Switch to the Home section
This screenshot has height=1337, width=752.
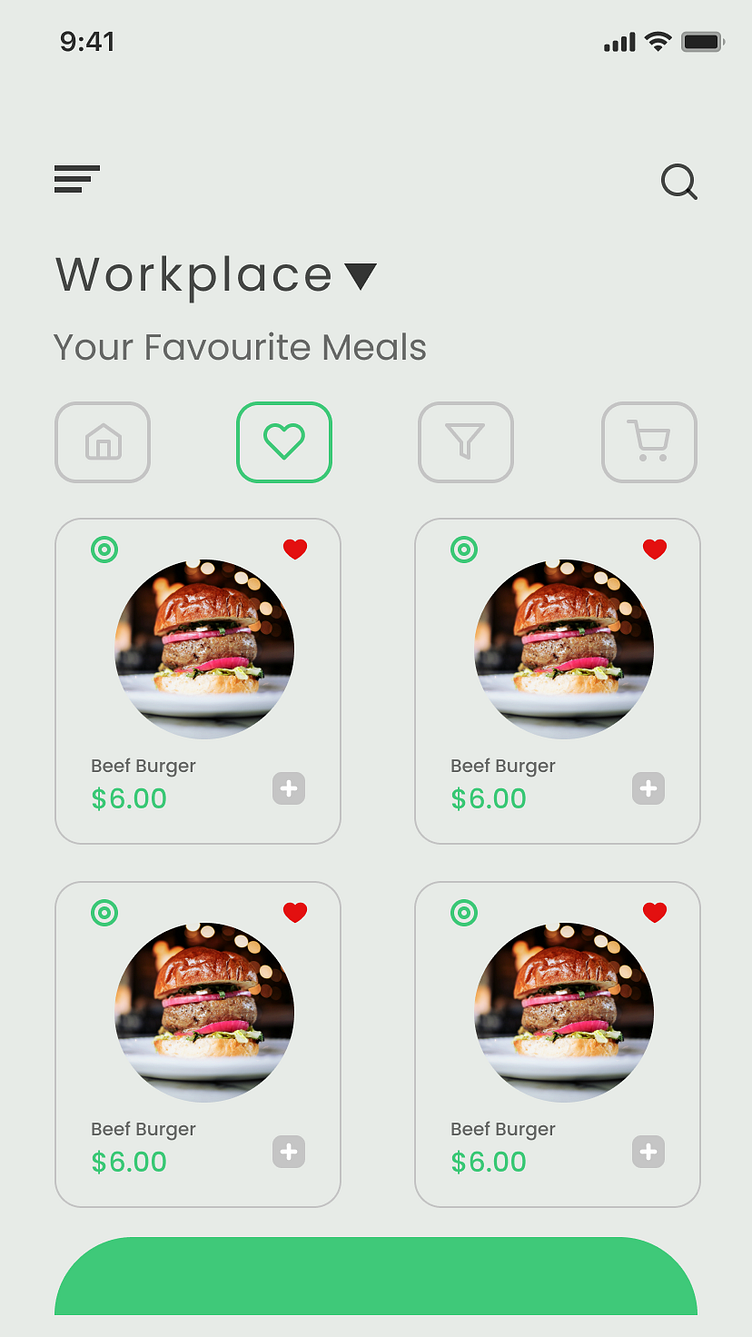tap(102, 442)
